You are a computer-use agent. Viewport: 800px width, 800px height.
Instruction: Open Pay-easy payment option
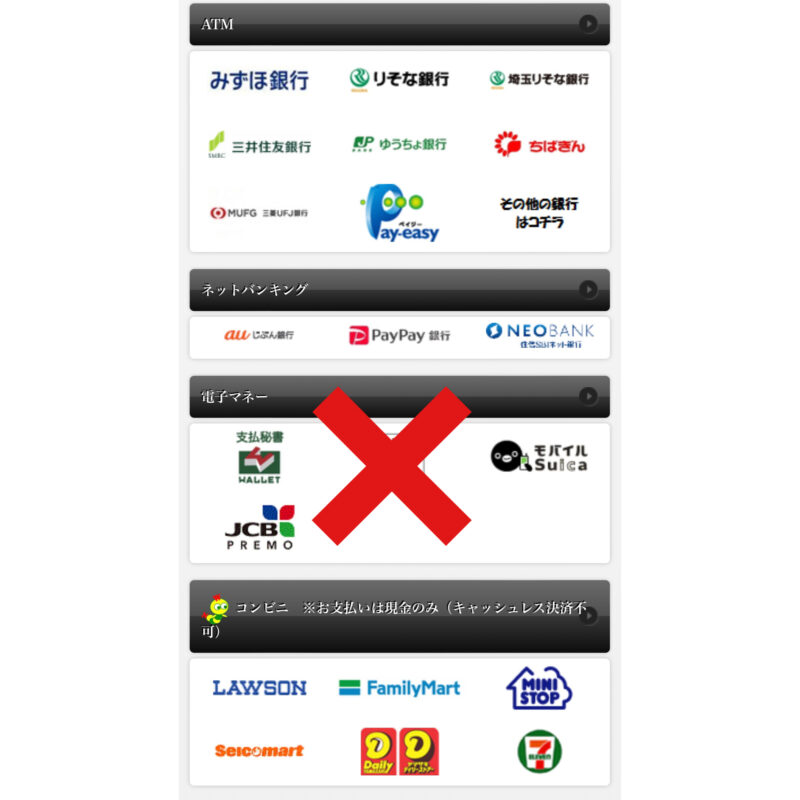[x=399, y=213]
